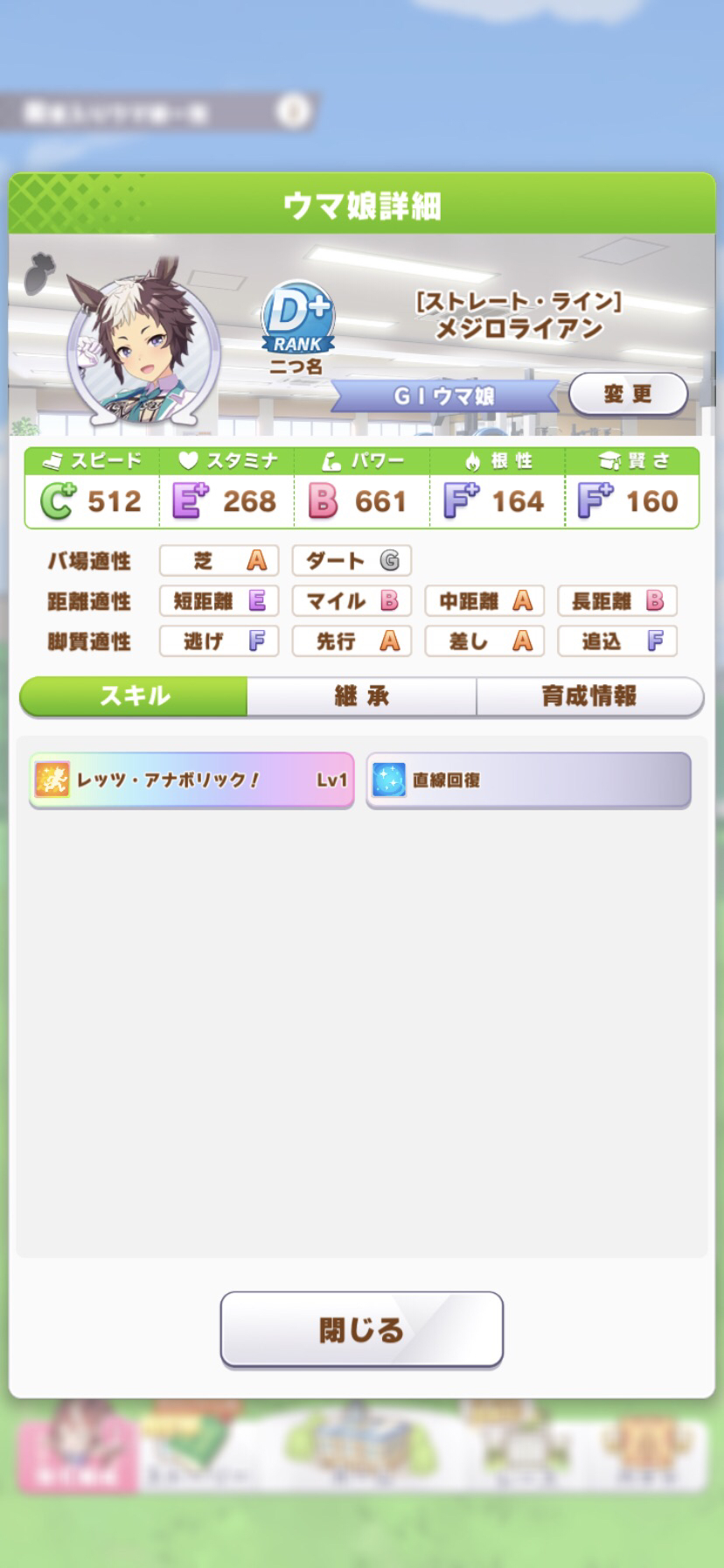Select the スキル tab
Screen dimensions: 724x1568
pos(134,696)
